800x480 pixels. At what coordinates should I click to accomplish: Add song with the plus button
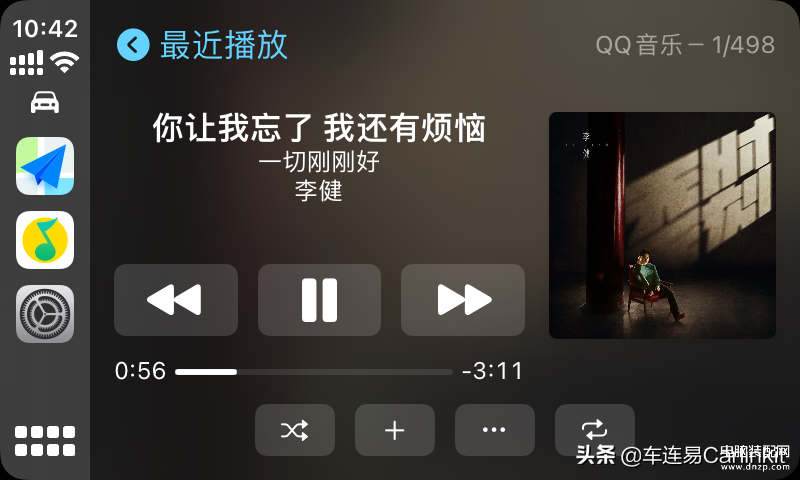pos(394,430)
